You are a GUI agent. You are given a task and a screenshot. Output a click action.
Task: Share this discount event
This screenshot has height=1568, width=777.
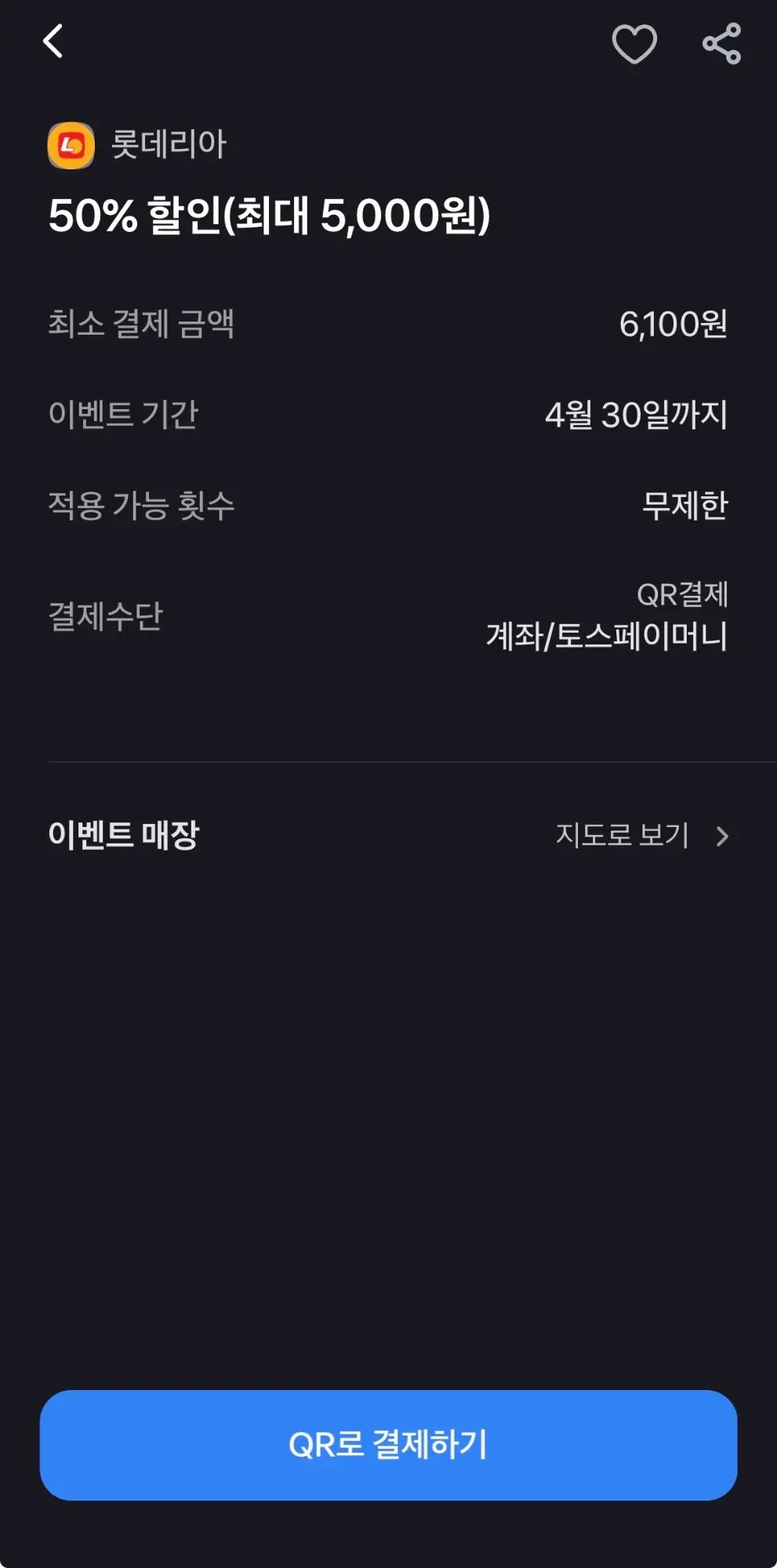tap(721, 44)
